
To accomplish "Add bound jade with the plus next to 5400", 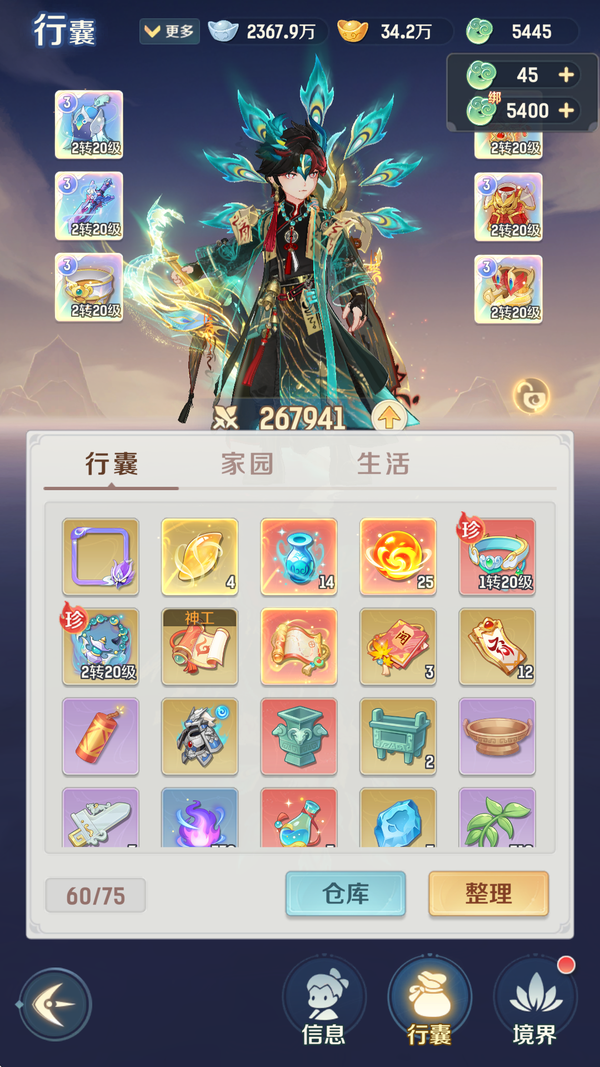I will pos(566,110).
